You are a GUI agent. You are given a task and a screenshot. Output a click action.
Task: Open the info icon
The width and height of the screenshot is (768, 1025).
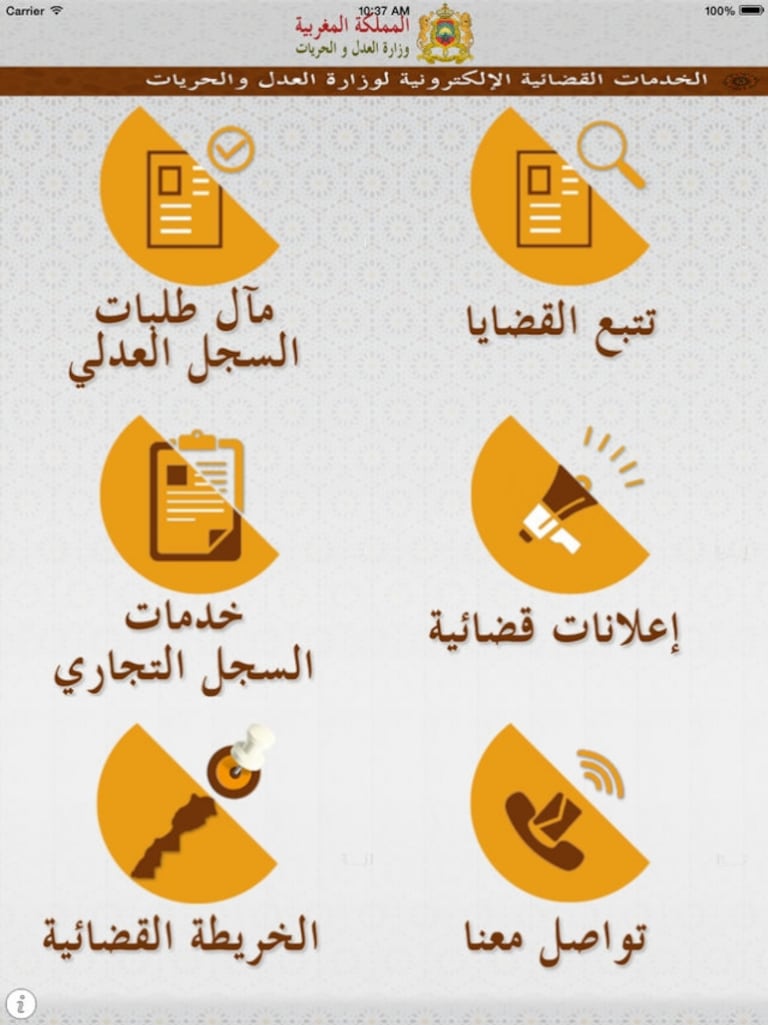click(x=21, y=1003)
